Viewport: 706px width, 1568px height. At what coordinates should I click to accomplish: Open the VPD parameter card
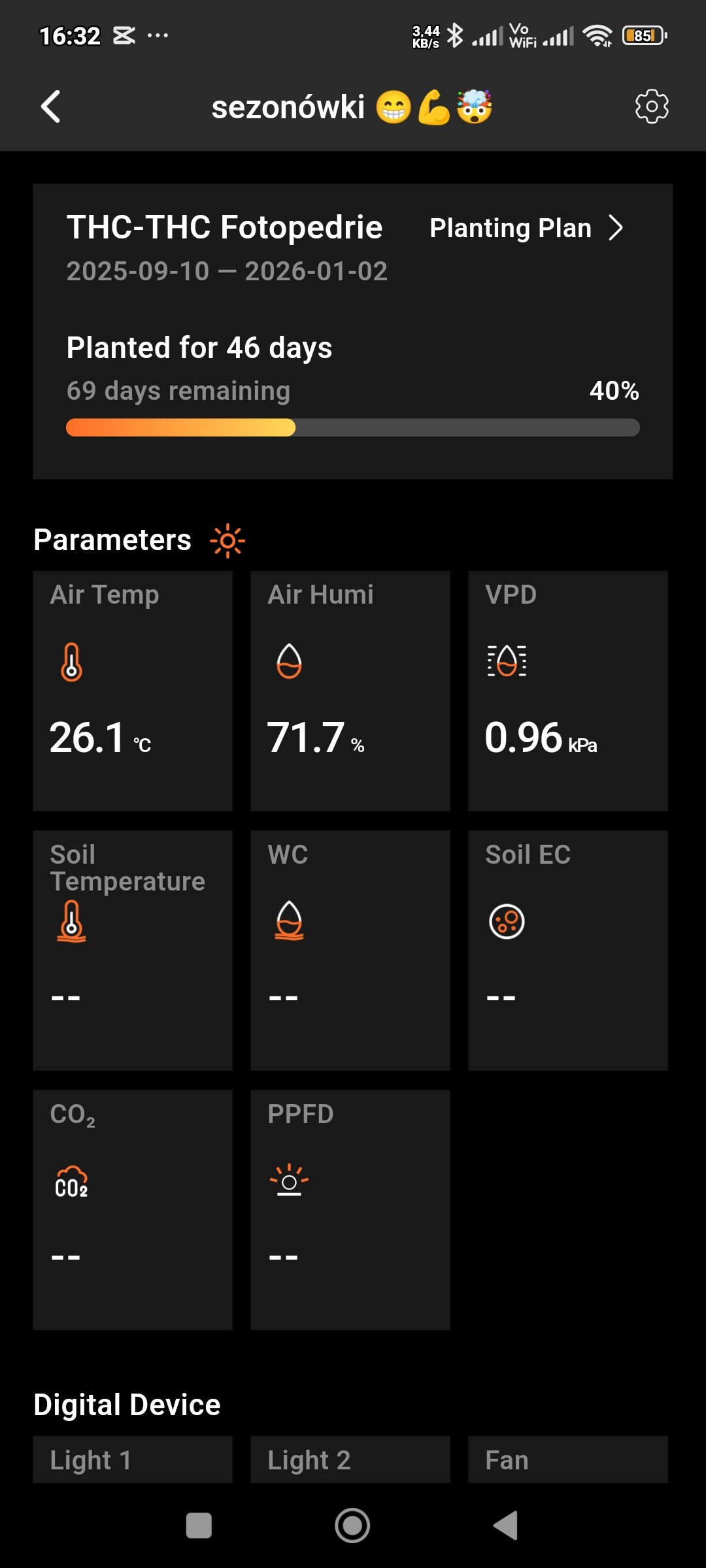coord(567,691)
